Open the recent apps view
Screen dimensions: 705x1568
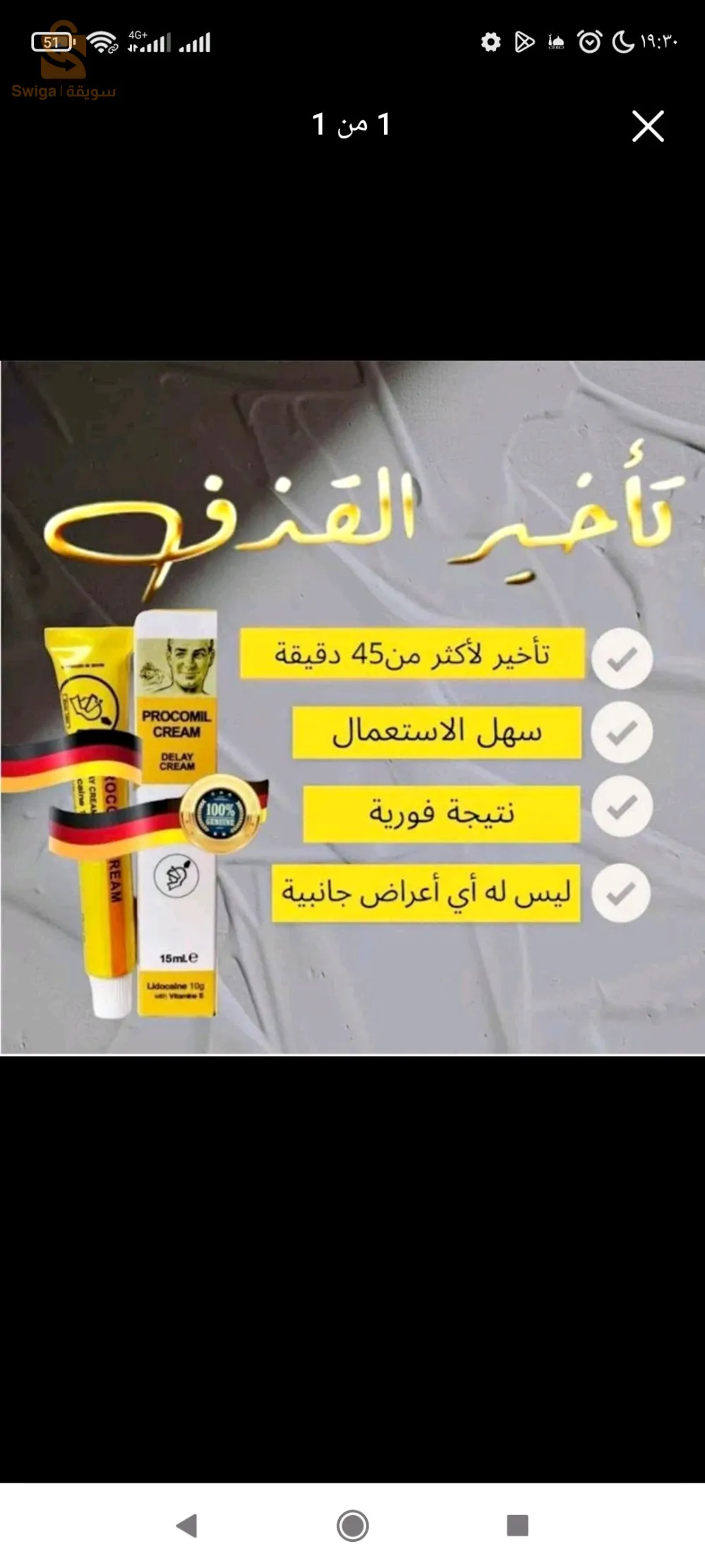[517, 1525]
